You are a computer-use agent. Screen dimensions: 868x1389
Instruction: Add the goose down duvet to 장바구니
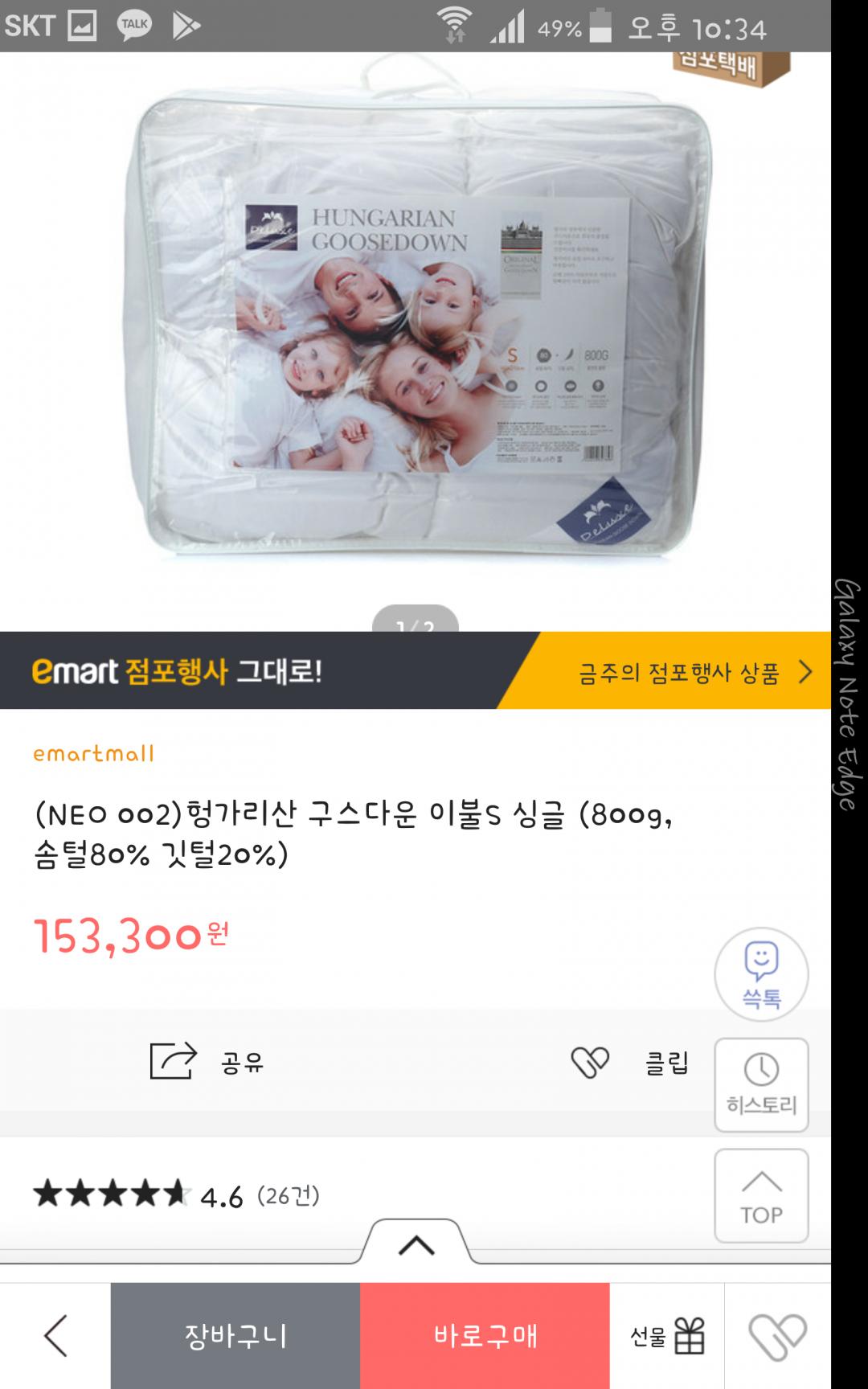(x=235, y=1336)
